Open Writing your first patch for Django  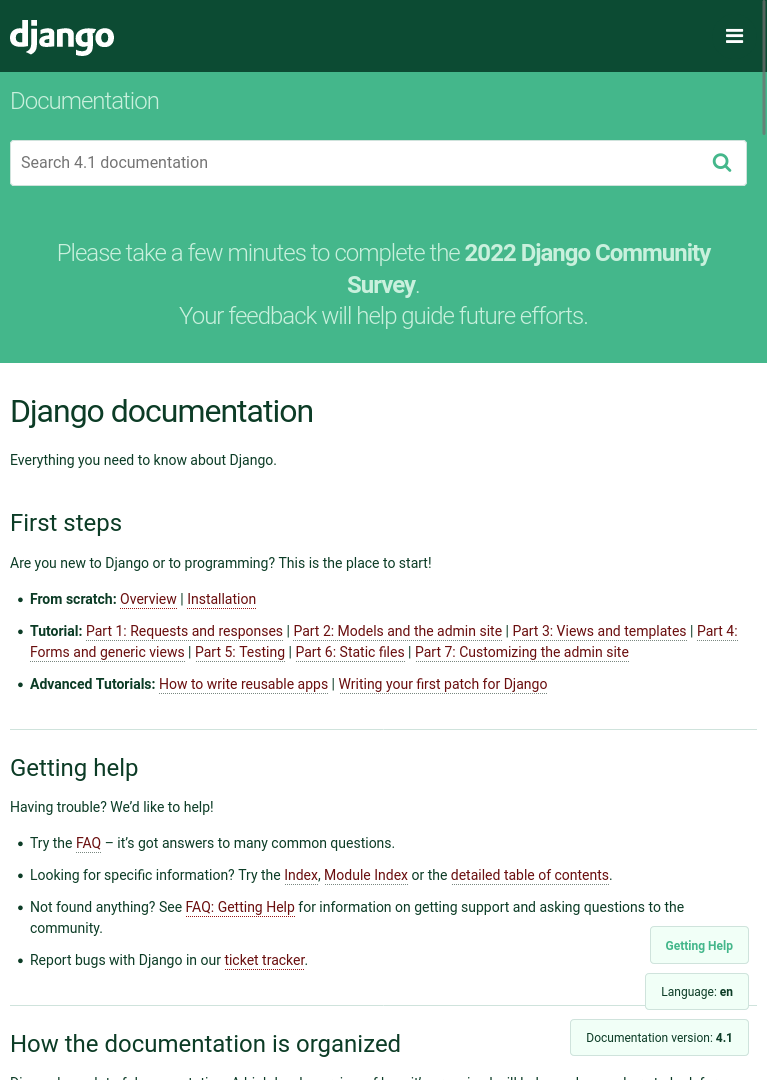coord(442,684)
